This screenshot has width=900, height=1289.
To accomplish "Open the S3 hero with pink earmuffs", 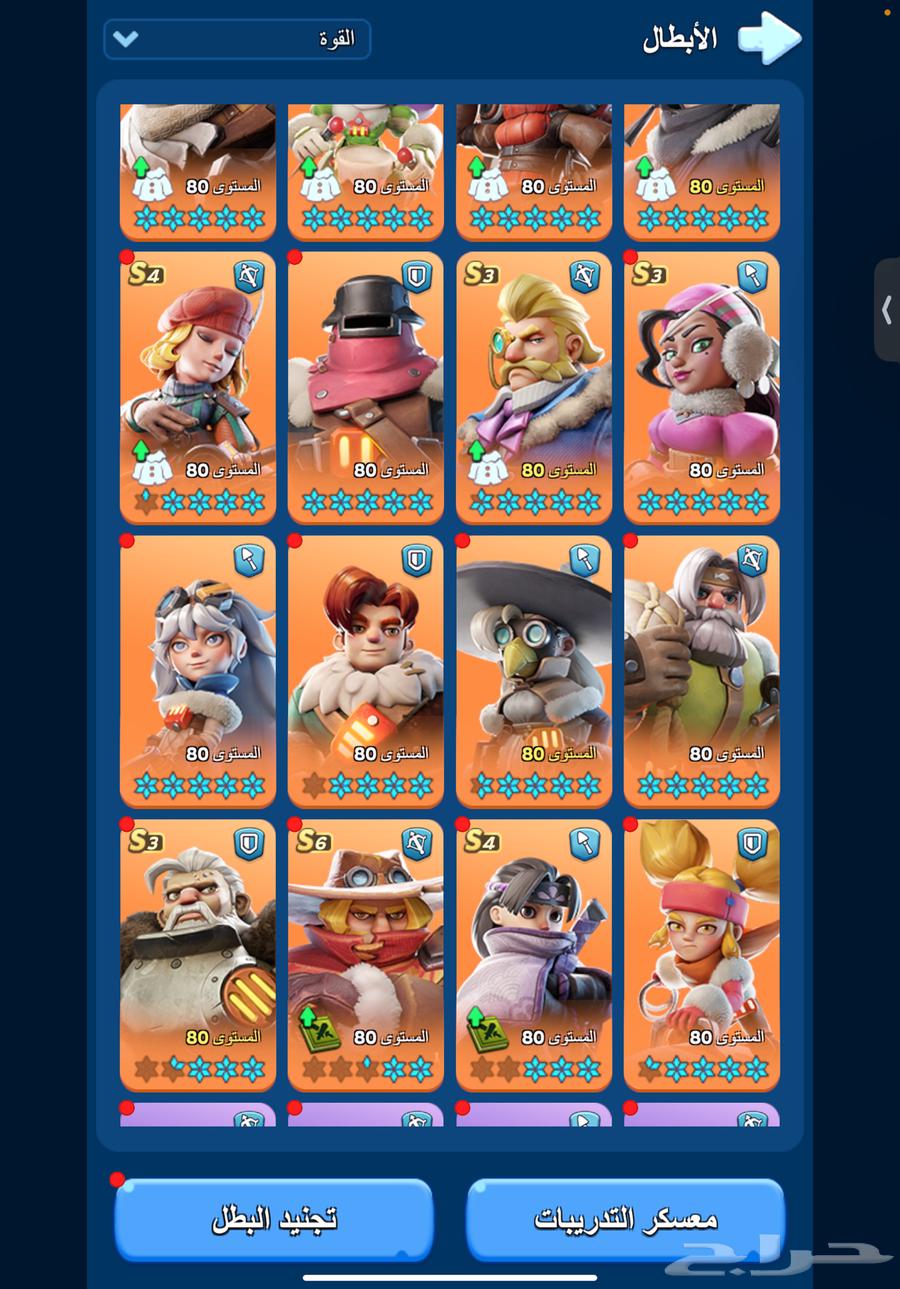I will 702,385.
